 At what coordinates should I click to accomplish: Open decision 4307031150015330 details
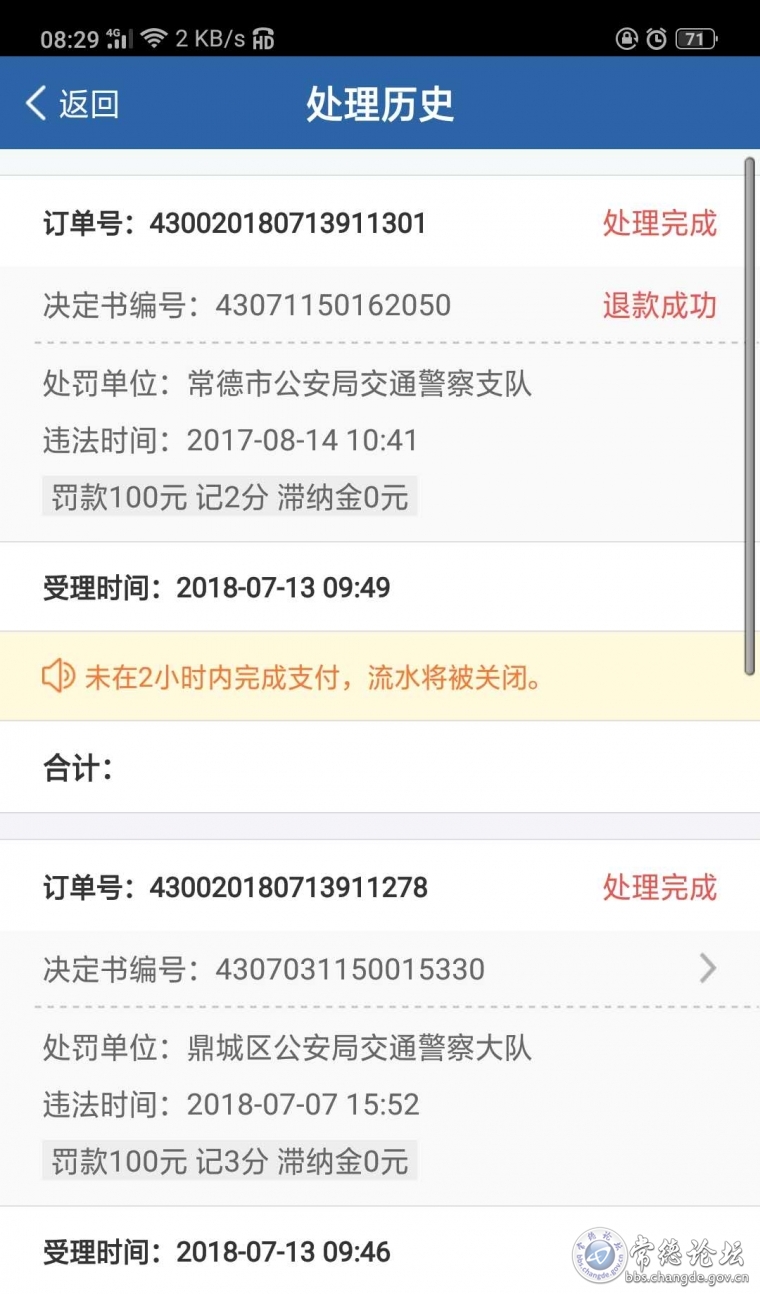coord(380,968)
